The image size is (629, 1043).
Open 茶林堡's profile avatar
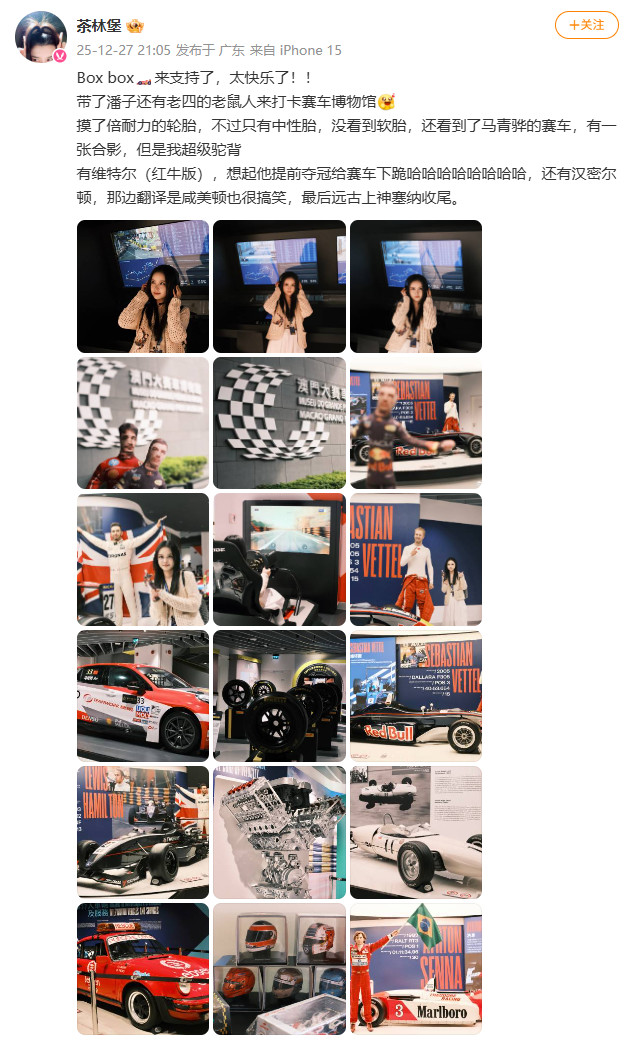click(41, 37)
